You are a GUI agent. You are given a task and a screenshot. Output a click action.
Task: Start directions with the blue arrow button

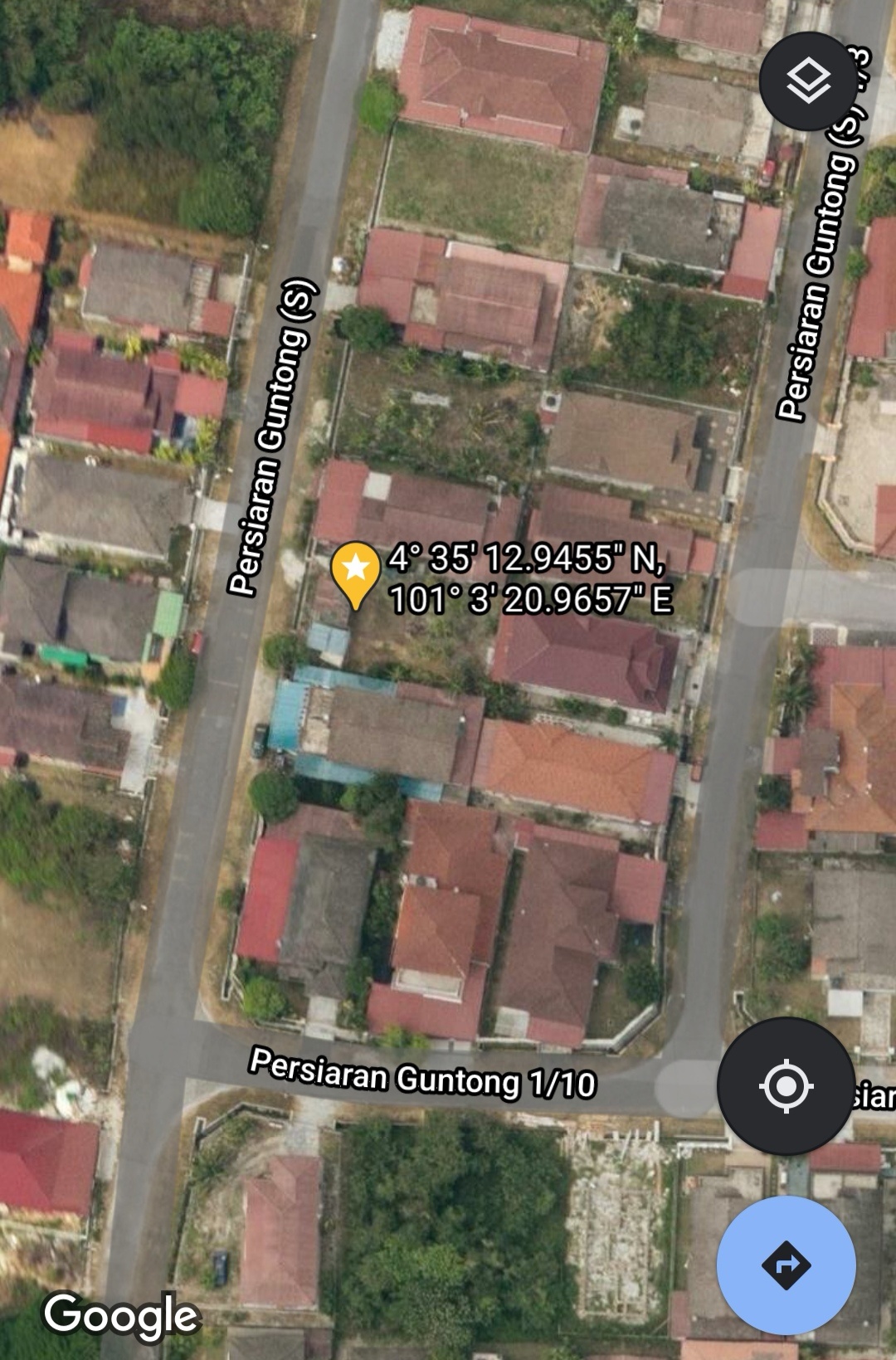click(786, 1265)
